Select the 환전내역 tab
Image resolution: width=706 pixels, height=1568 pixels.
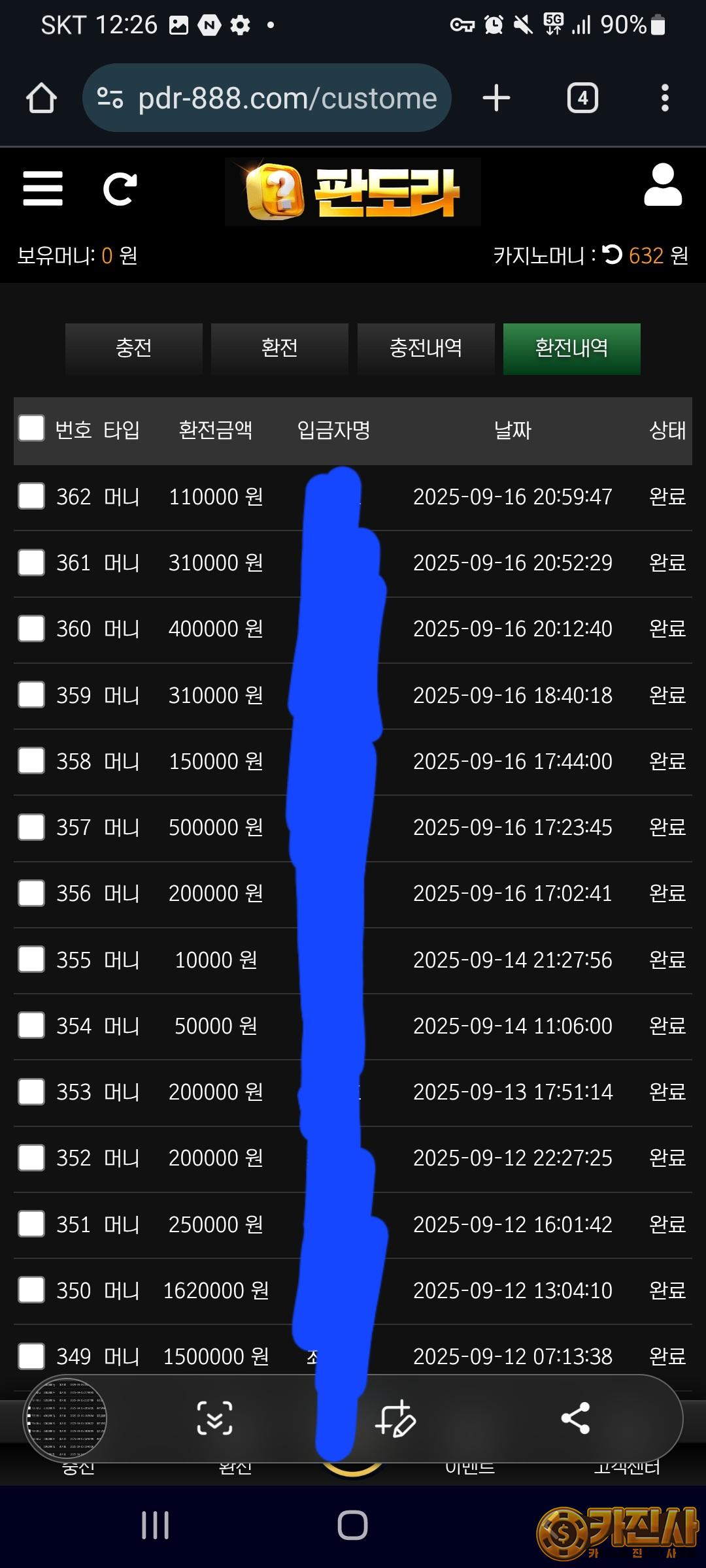point(572,348)
